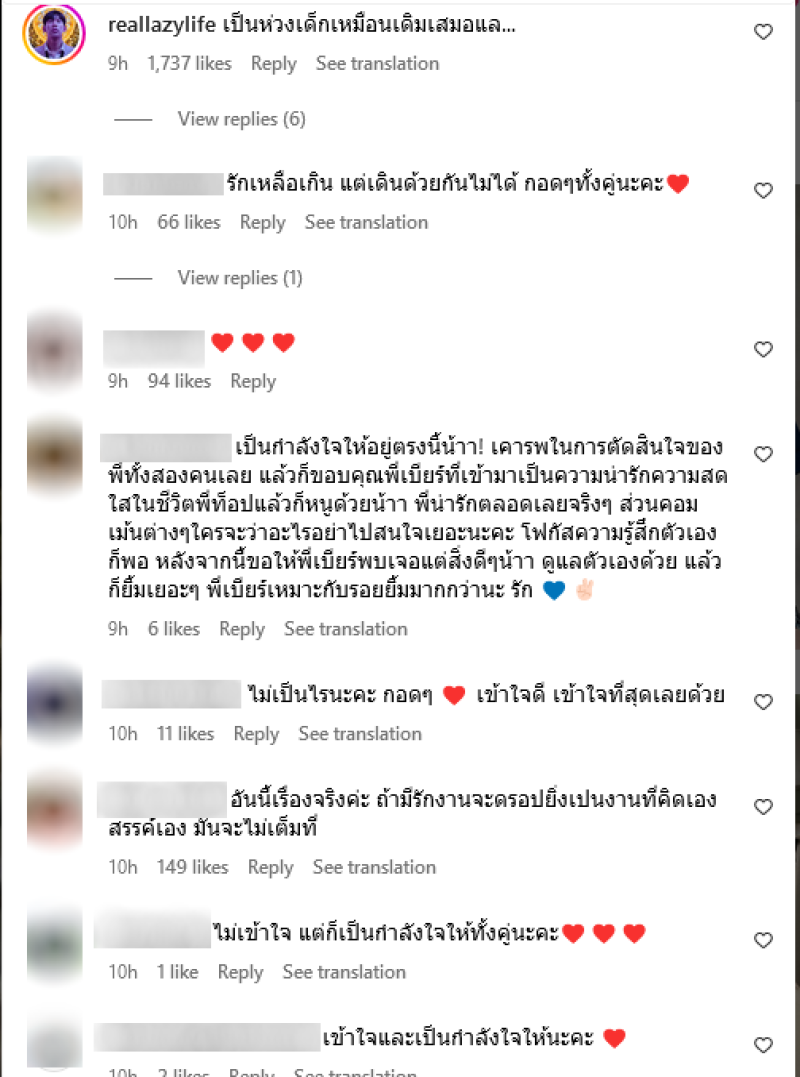Viewport: 800px width, 1077px height.
Task: Like the three-hearts comment with 94 likes
Action: point(763,349)
